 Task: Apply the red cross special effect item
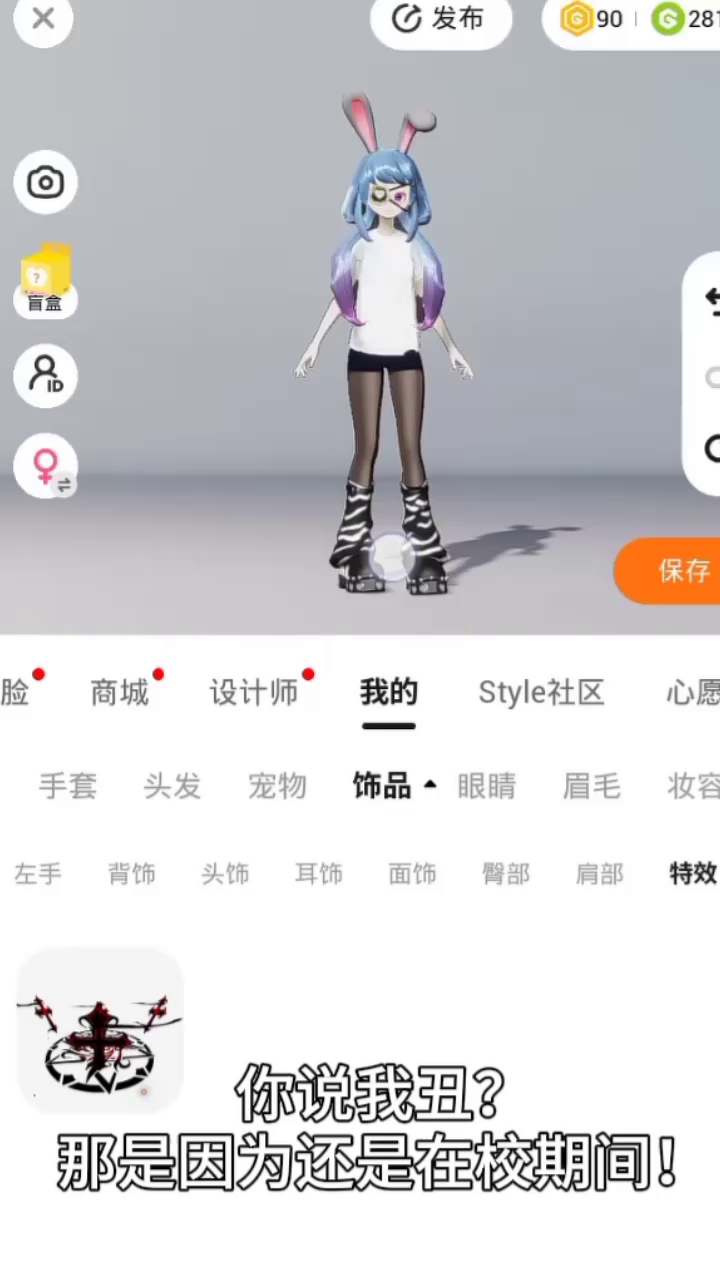click(100, 1030)
